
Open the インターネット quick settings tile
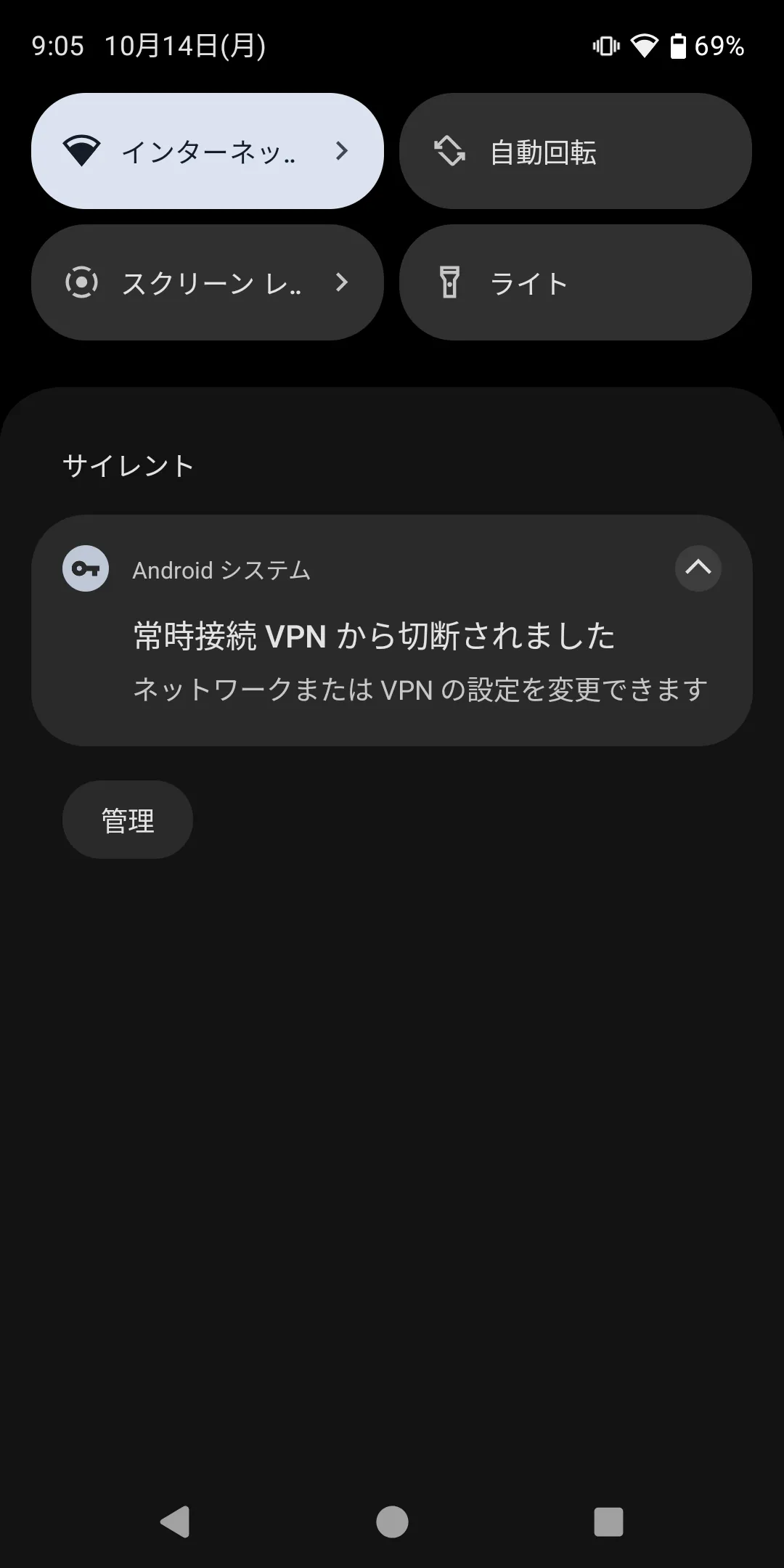207,151
